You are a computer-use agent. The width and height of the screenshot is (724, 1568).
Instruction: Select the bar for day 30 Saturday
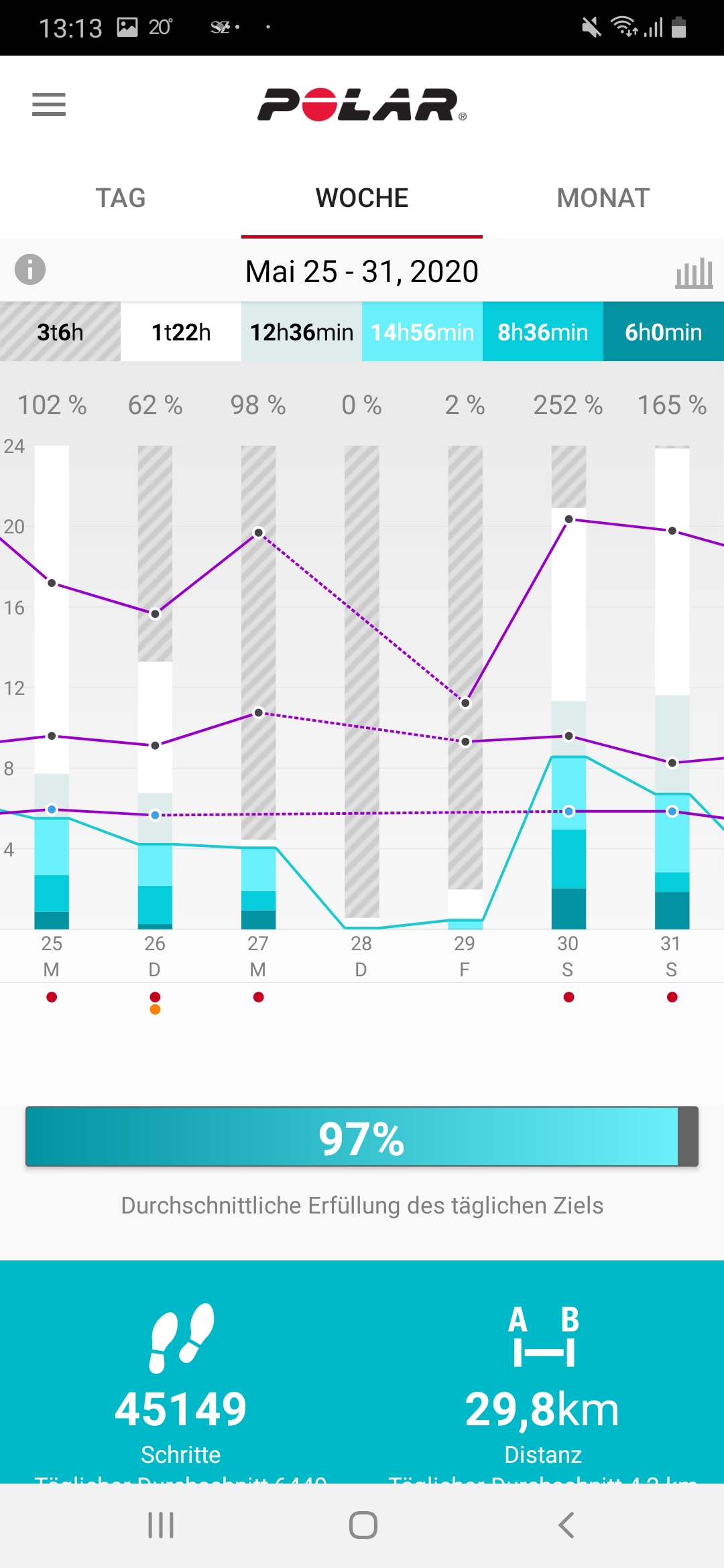[568, 687]
